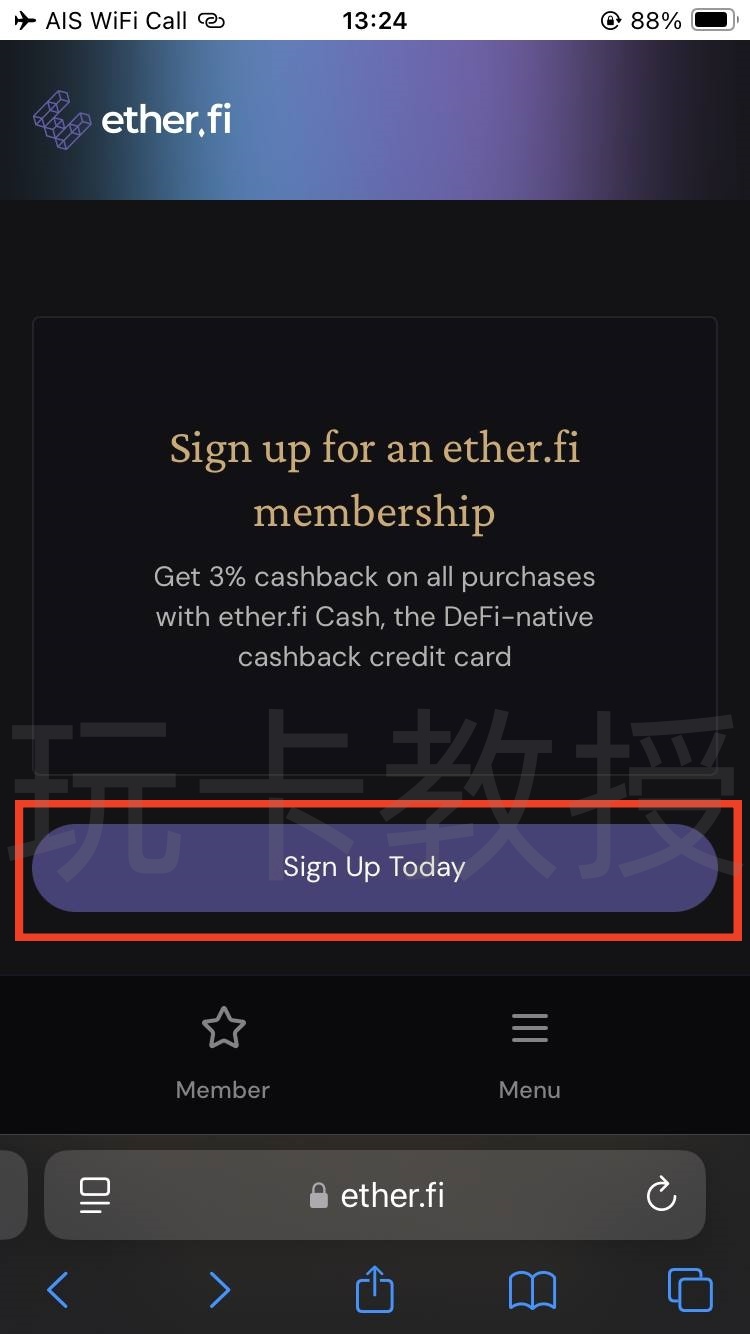The height and width of the screenshot is (1334, 750).
Task: Open Safari bookmarks
Action: (532, 1290)
